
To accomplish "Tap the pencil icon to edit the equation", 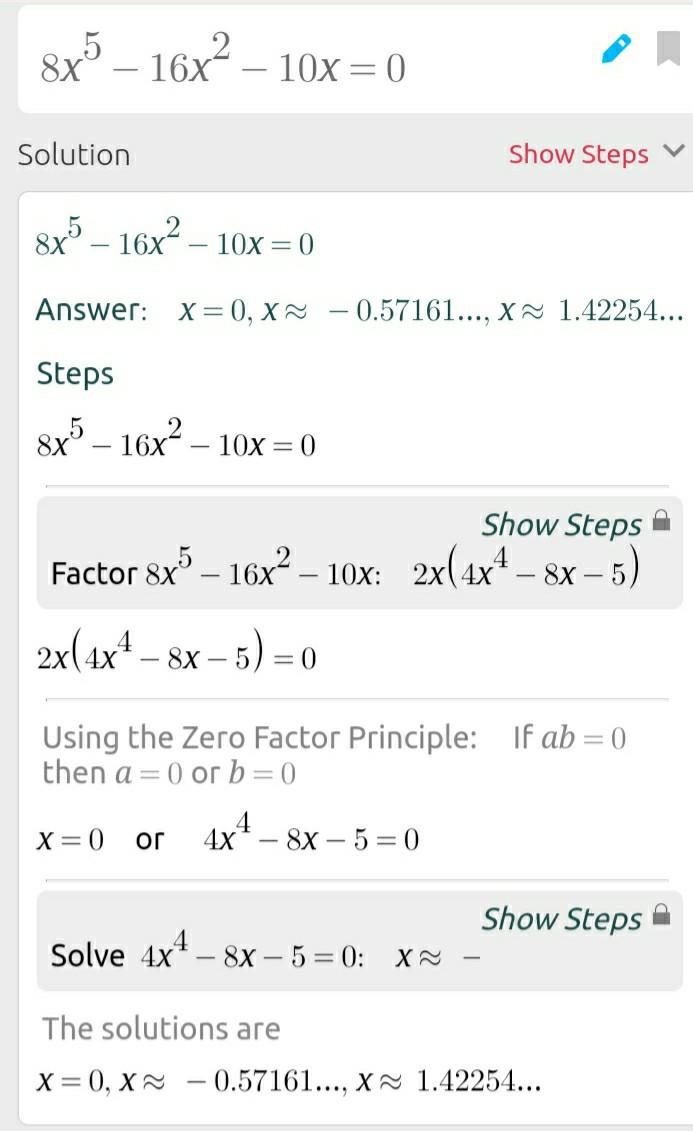I will coord(617,49).
